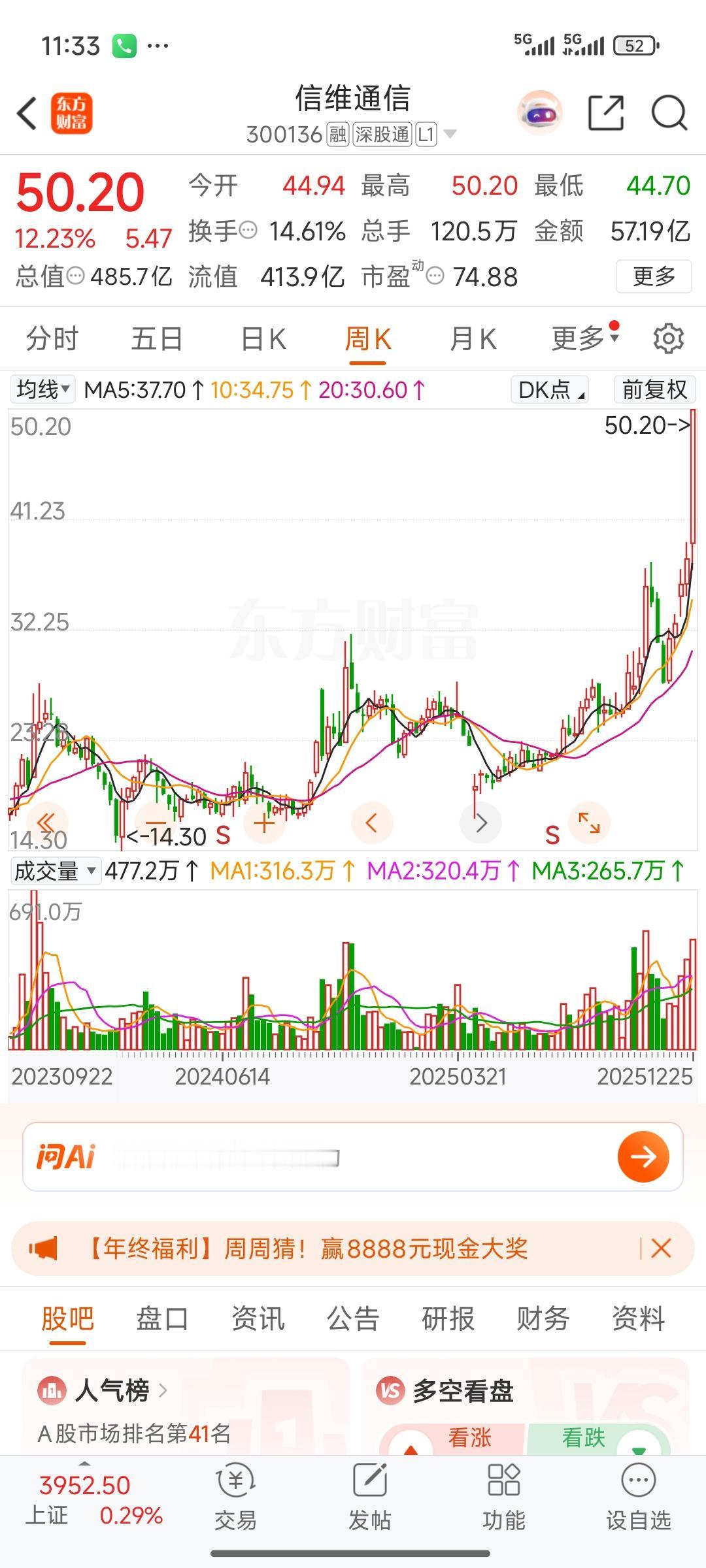
Task: Expand chart to fullscreen with the arrows icon
Action: [589, 823]
